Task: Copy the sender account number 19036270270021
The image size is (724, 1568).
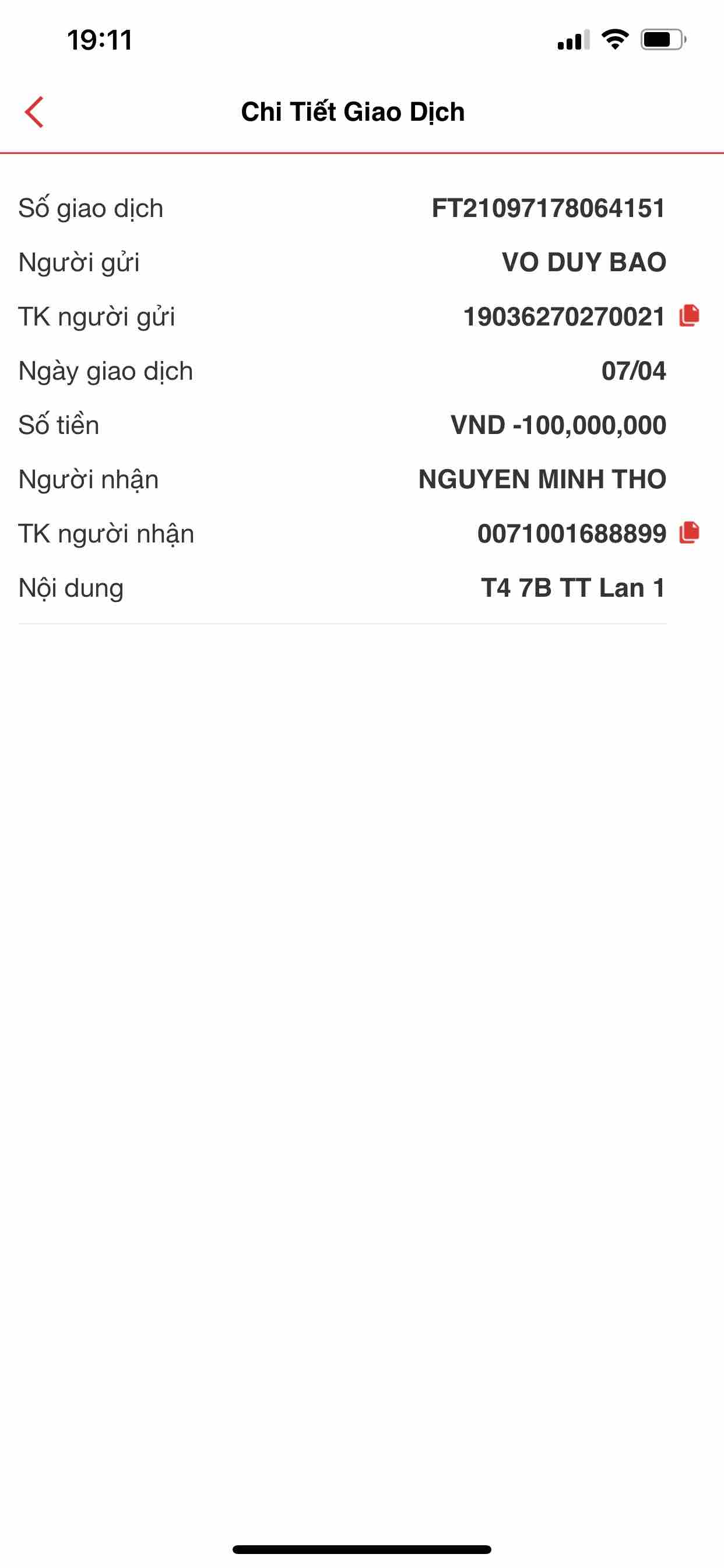Action: (688, 316)
